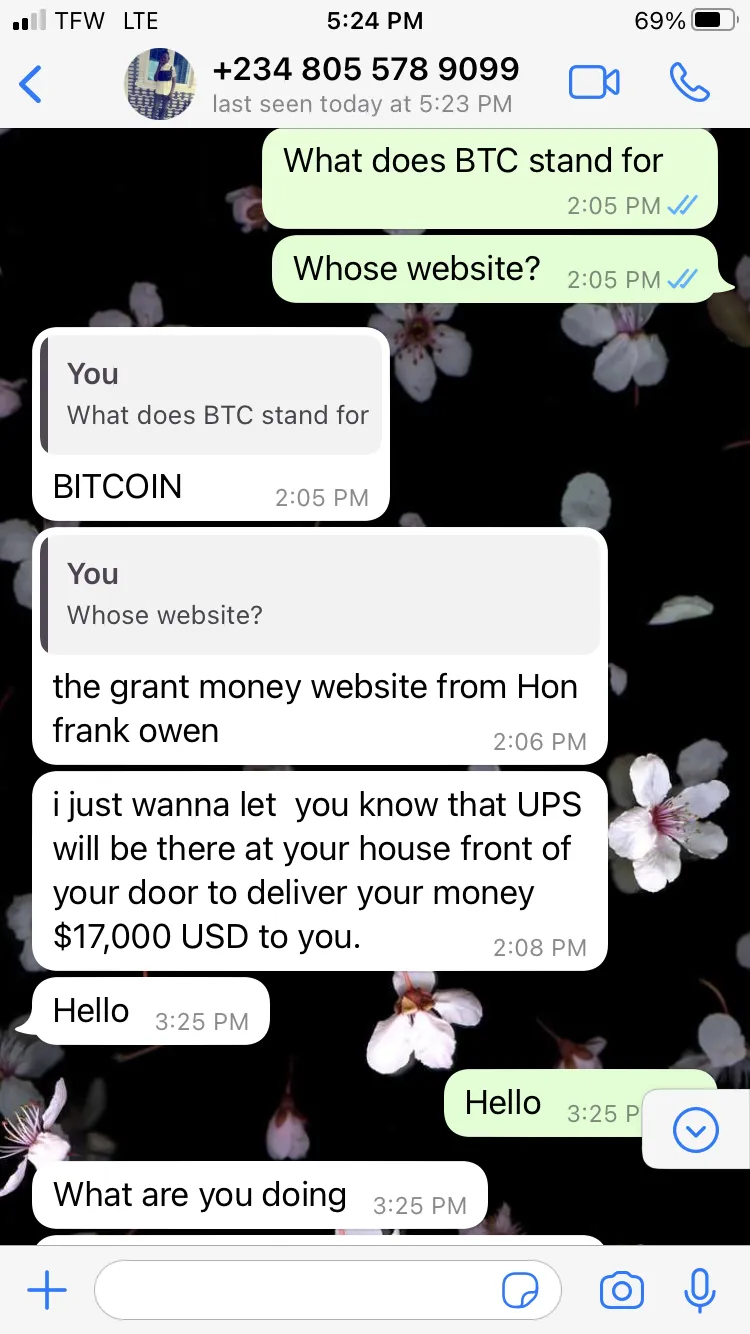
Task: Tap quoted 'What does BTC stand for' reply
Action: click(x=211, y=394)
